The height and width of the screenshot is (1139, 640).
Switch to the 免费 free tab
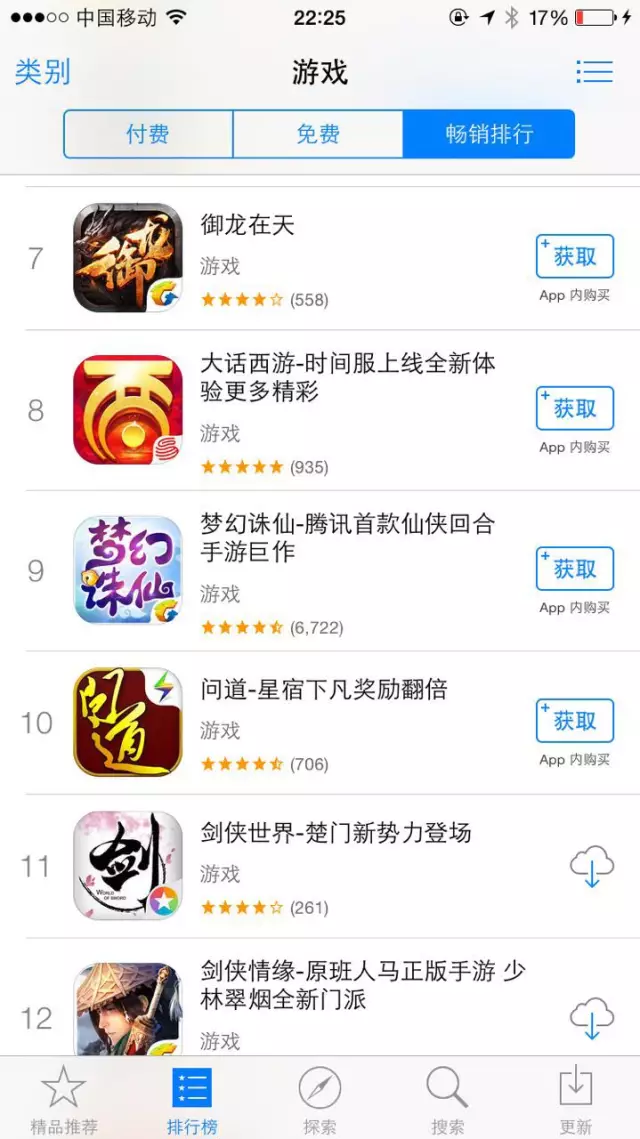pos(318,134)
